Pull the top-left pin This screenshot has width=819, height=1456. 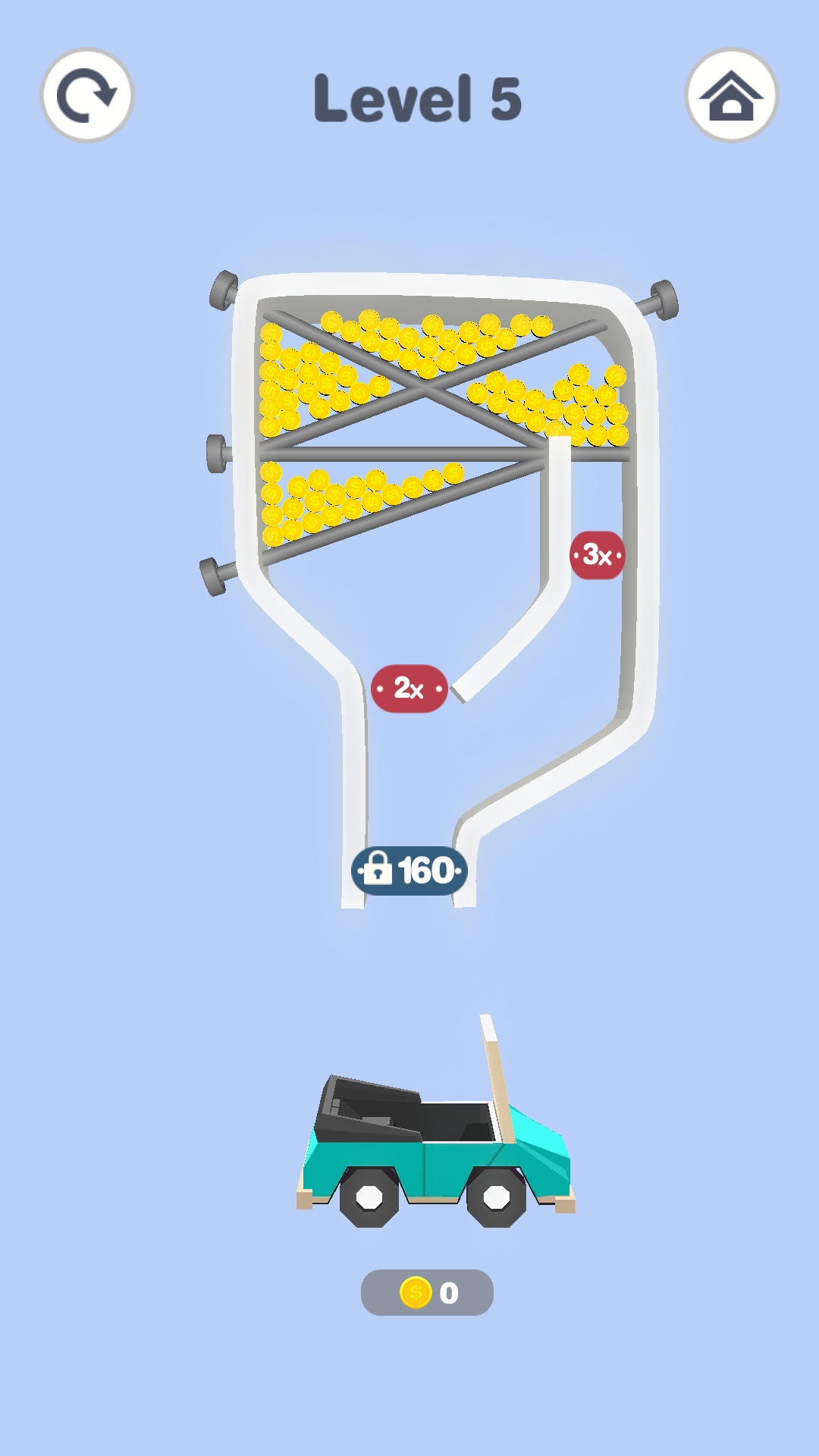click(224, 290)
